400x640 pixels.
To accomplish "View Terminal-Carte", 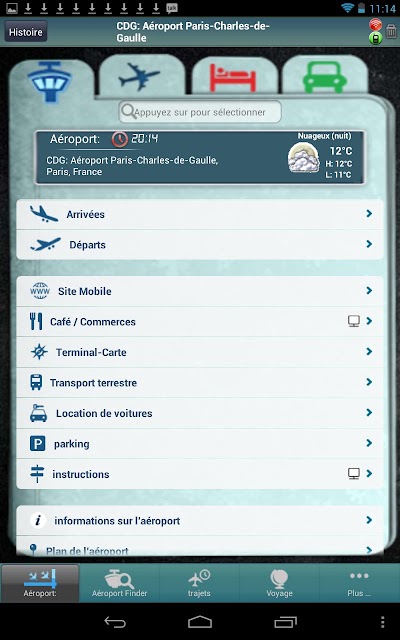I will 200,352.
